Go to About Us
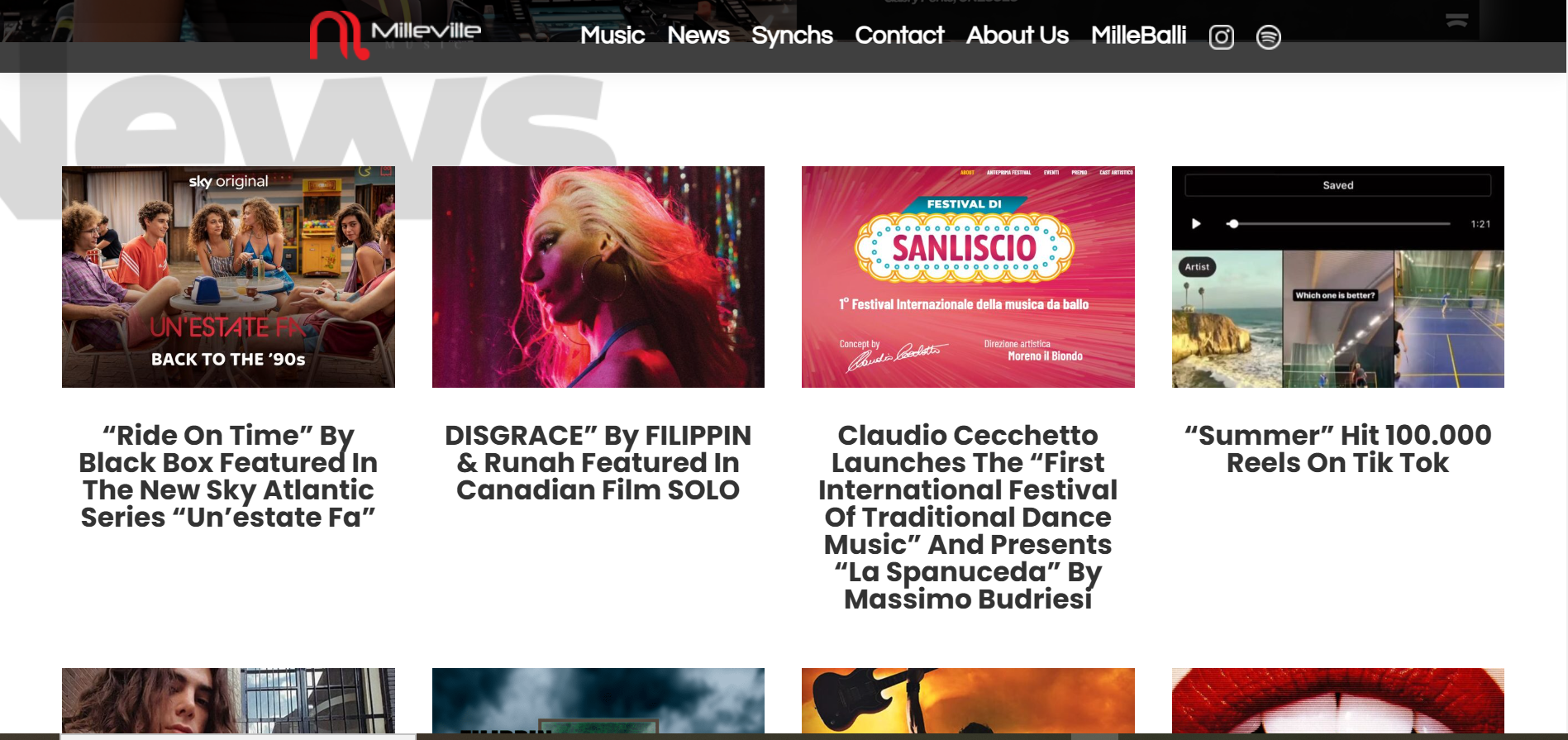The width and height of the screenshot is (1568, 740). coord(1017,36)
